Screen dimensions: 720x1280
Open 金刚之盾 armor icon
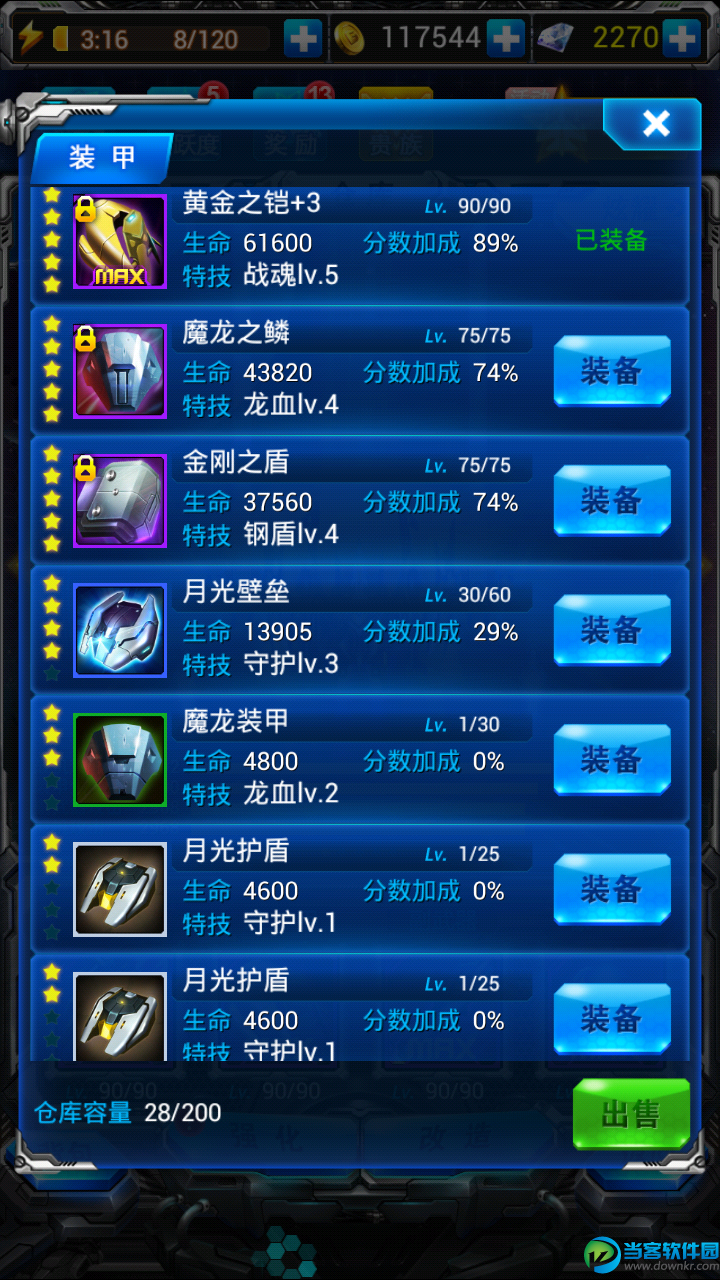120,500
